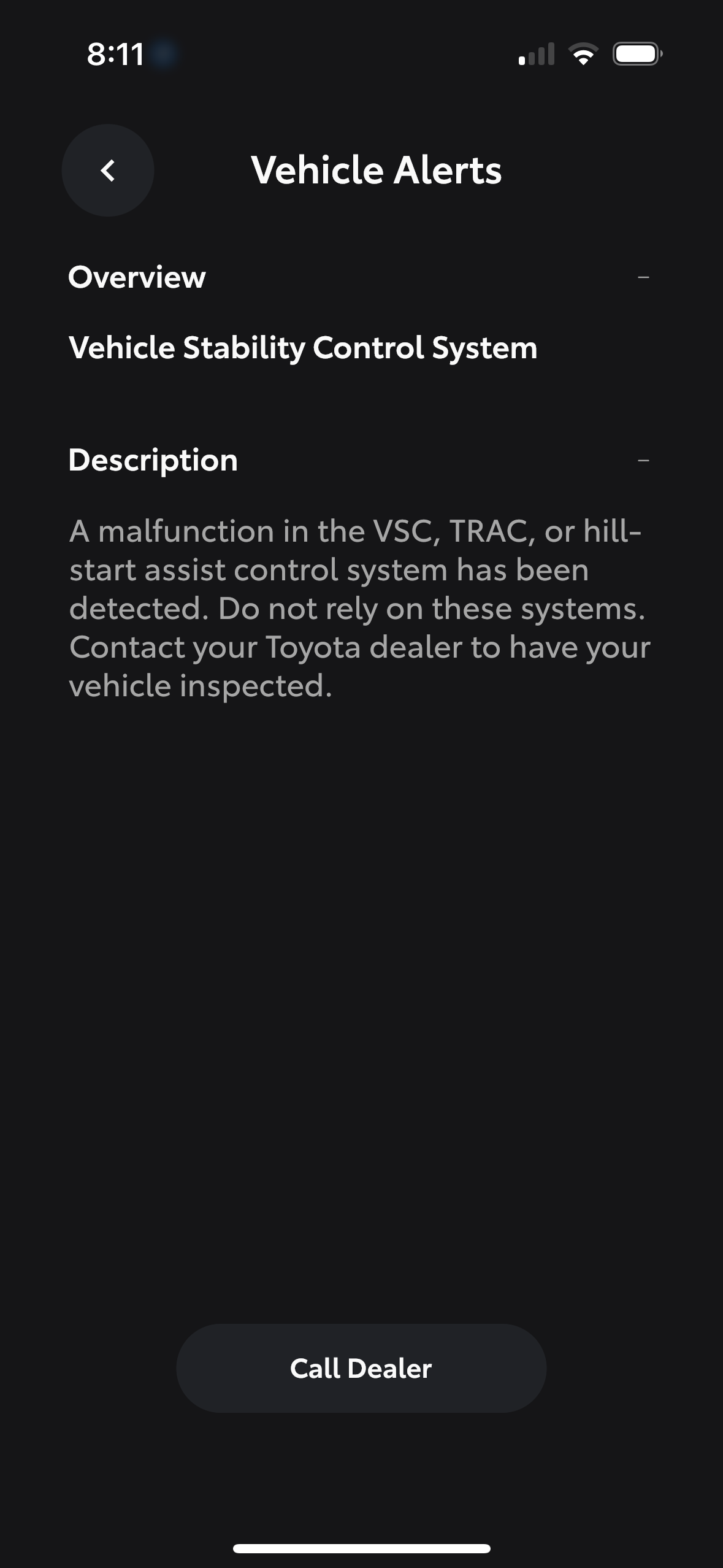Go back from Vehicle Alerts
Viewport: 723px width, 1568px height.
point(108,171)
